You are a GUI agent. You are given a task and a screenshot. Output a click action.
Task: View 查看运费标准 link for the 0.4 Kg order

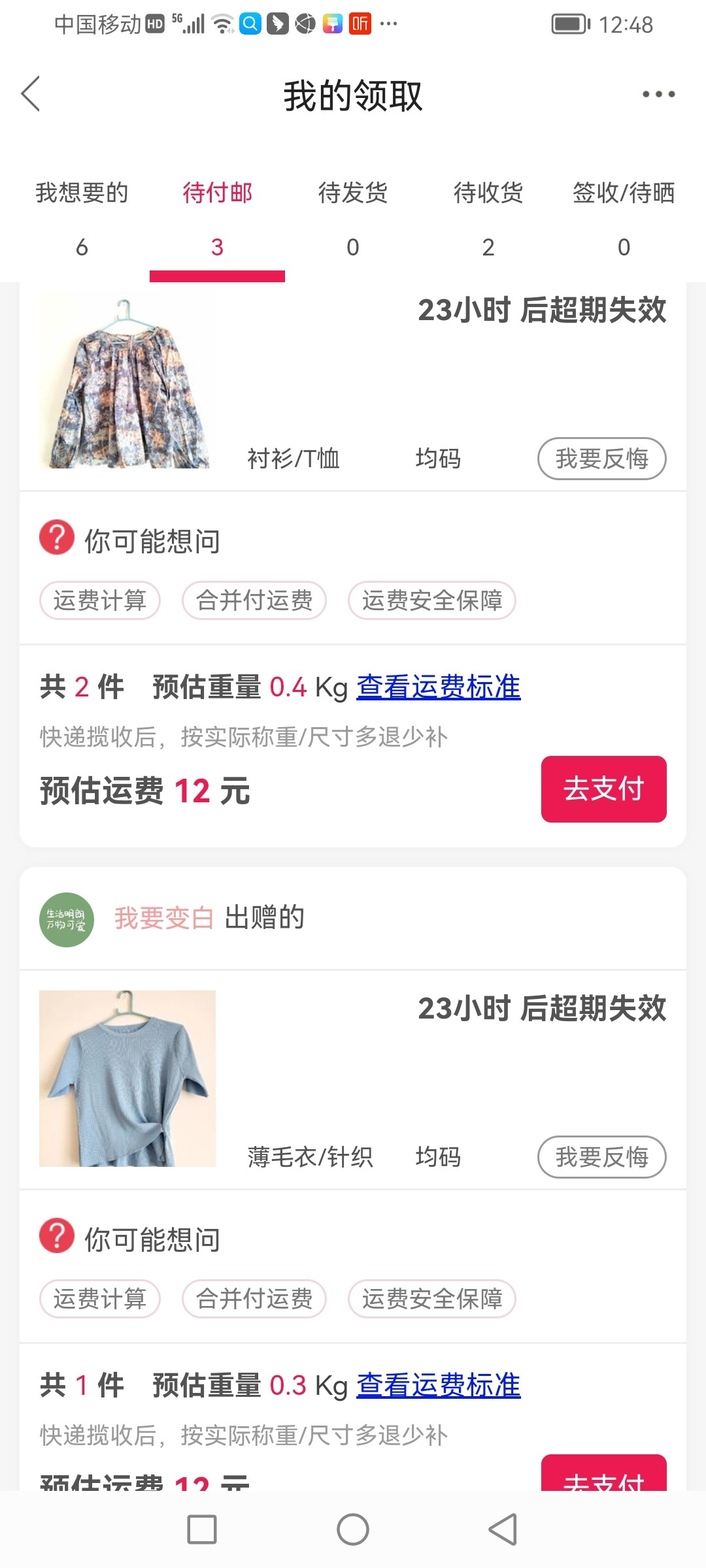(x=438, y=687)
